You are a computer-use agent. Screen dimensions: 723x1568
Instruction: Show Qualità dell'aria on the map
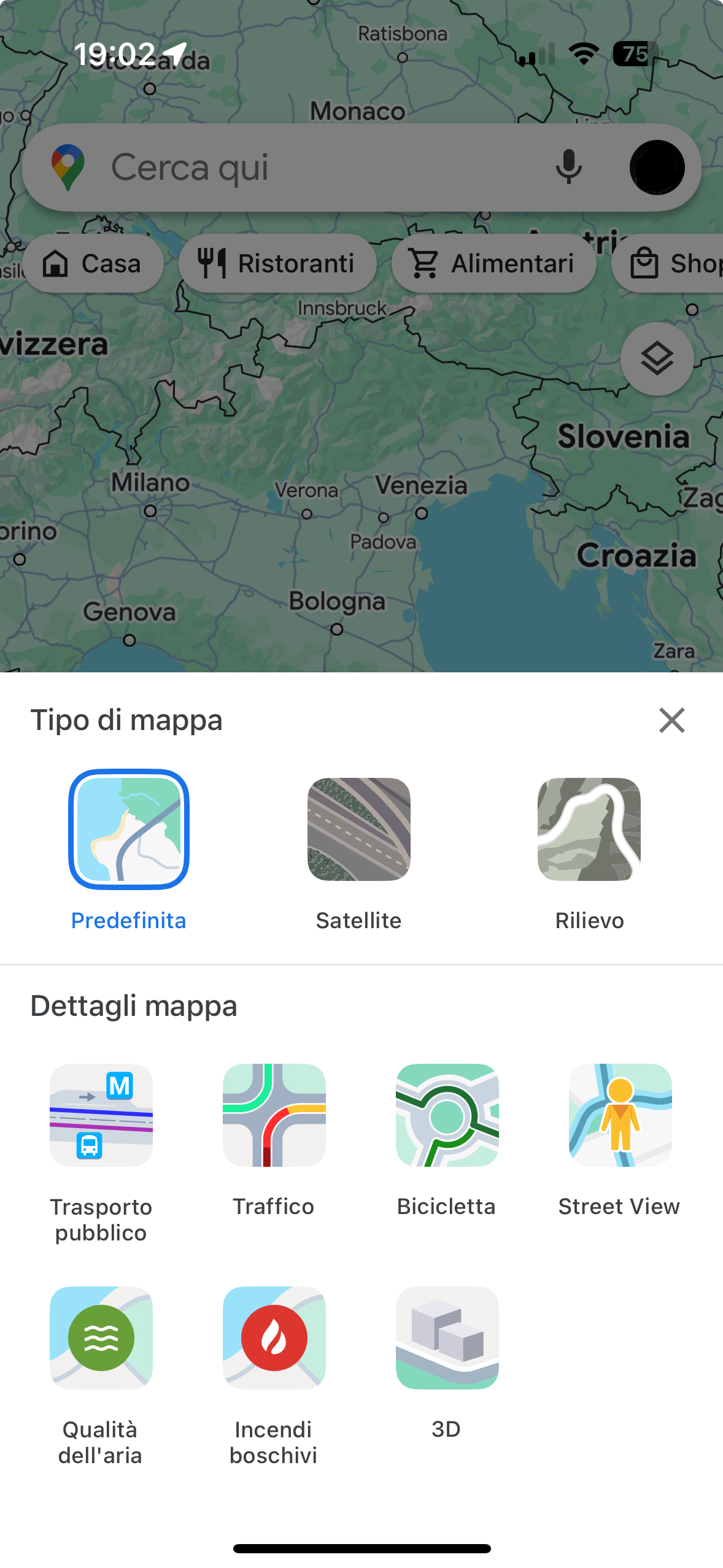pyautogui.click(x=101, y=1337)
